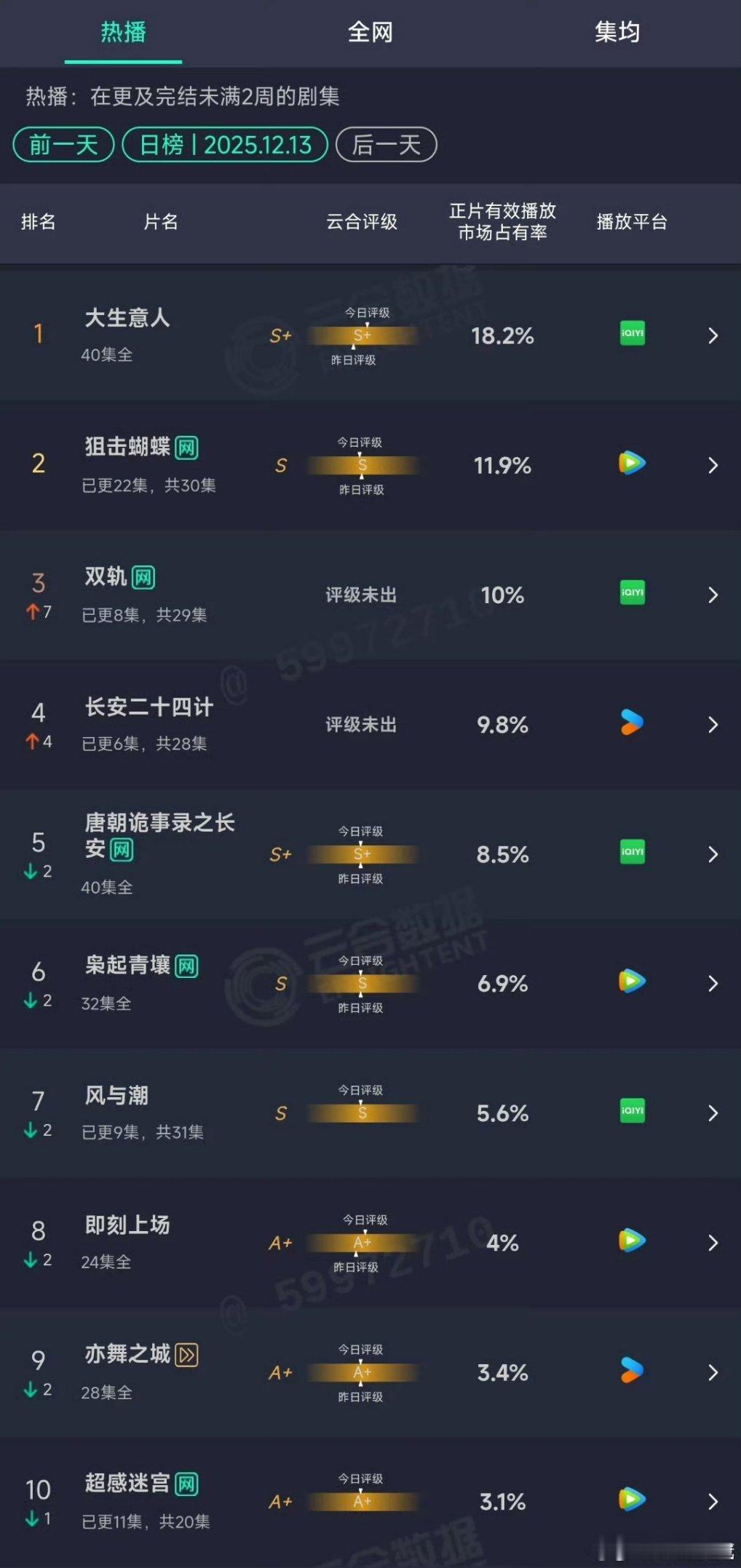
Task: Open the iQIYI icon beside 唐朝诡事录之长安
Action: point(631,852)
